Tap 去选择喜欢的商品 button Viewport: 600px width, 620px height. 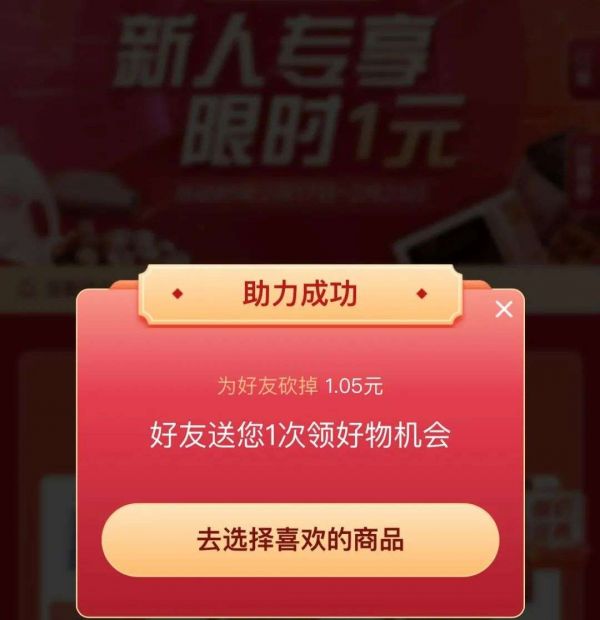pyautogui.click(x=300, y=540)
